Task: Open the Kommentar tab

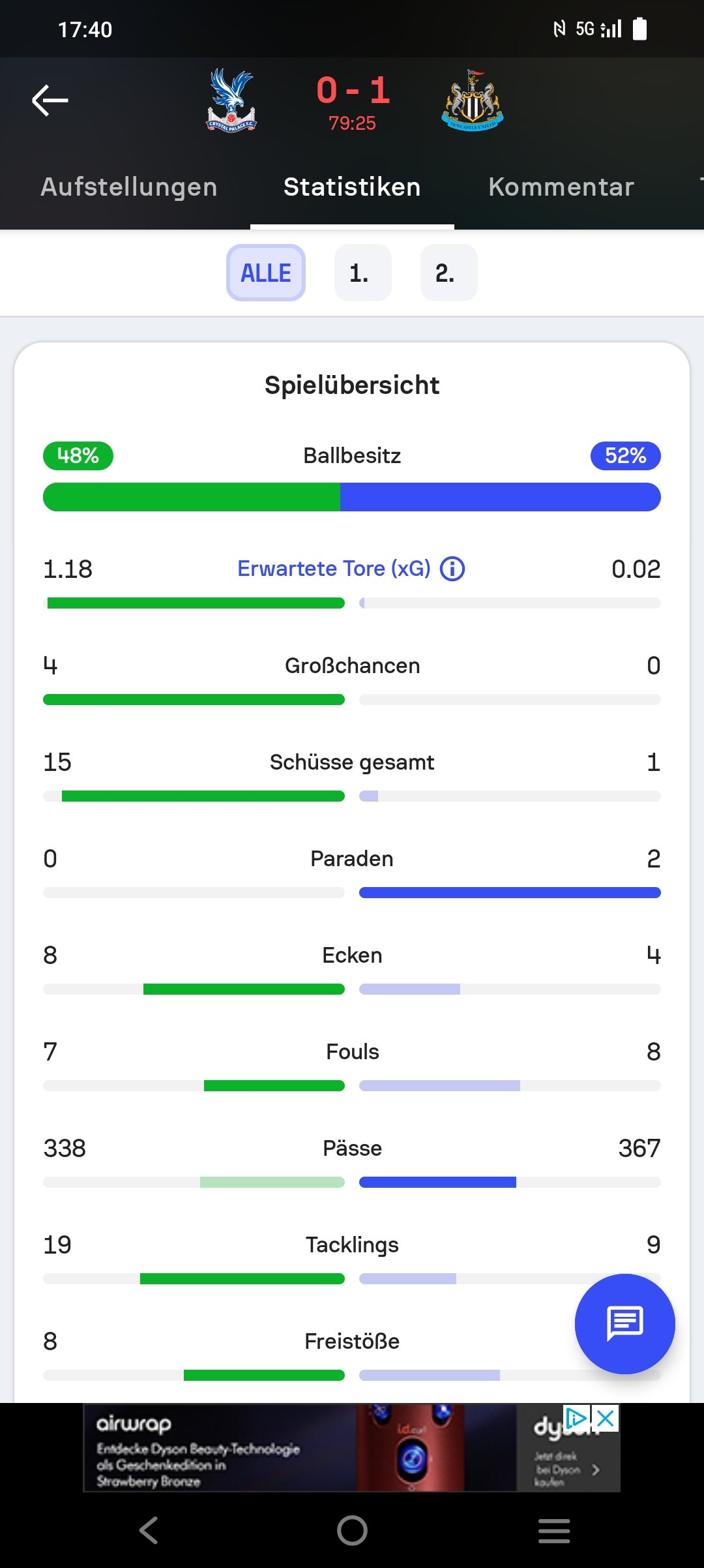Action: (x=561, y=187)
